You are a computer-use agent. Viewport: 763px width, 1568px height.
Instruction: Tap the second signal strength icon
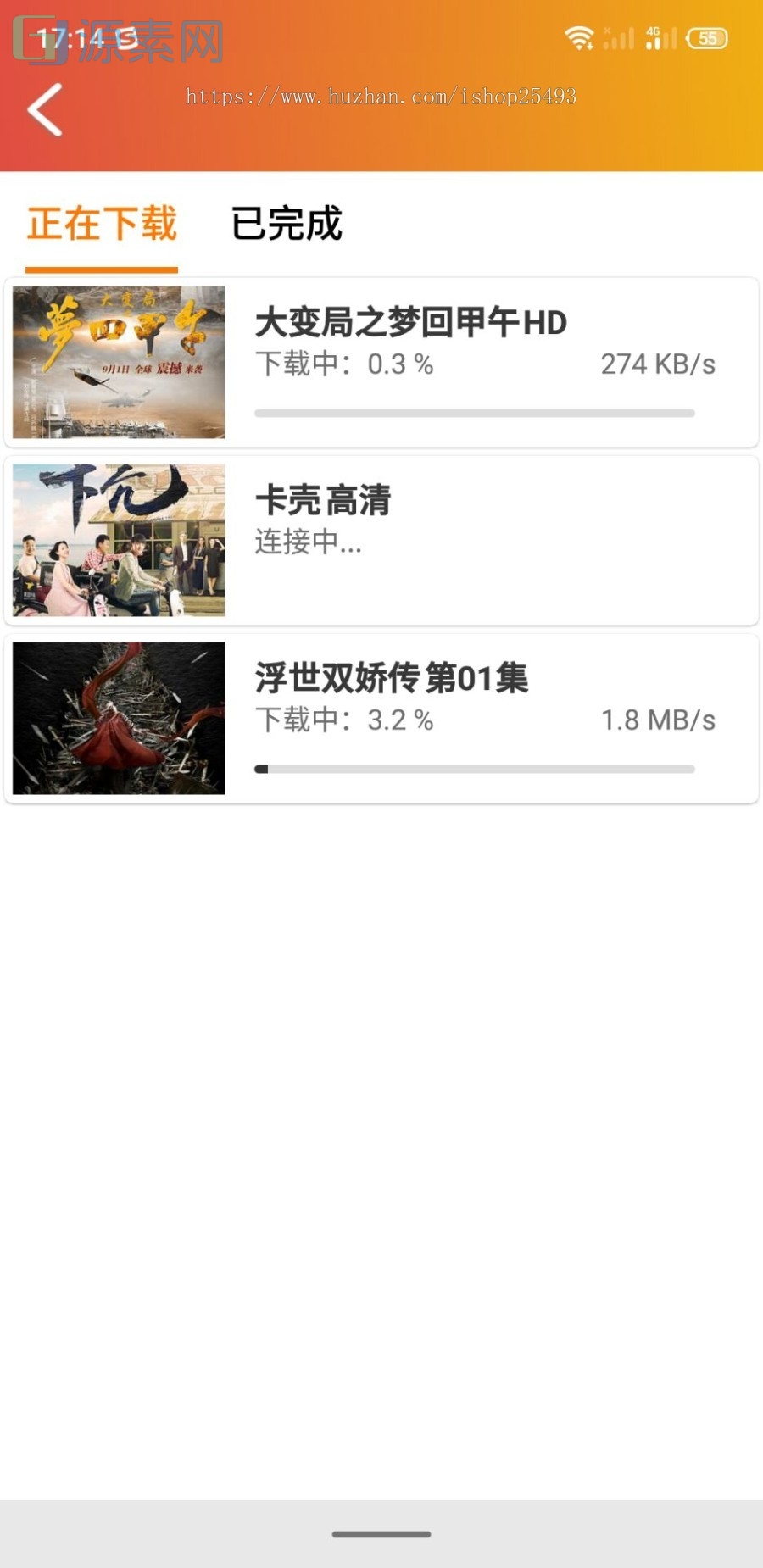pyautogui.click(x=665, y=38)
